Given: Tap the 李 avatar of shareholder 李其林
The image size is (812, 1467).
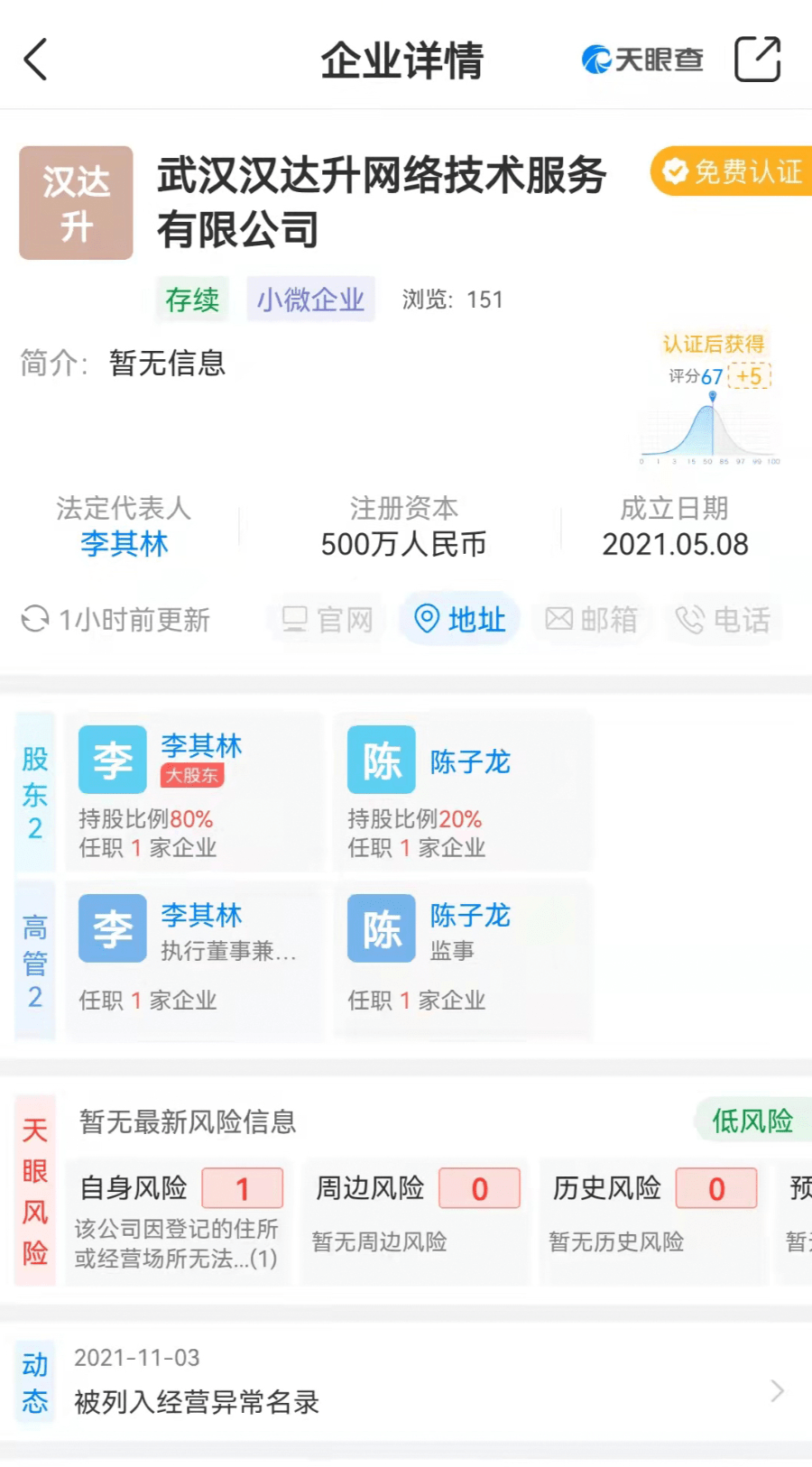Looking at the screenshot, I should point(111,760).
